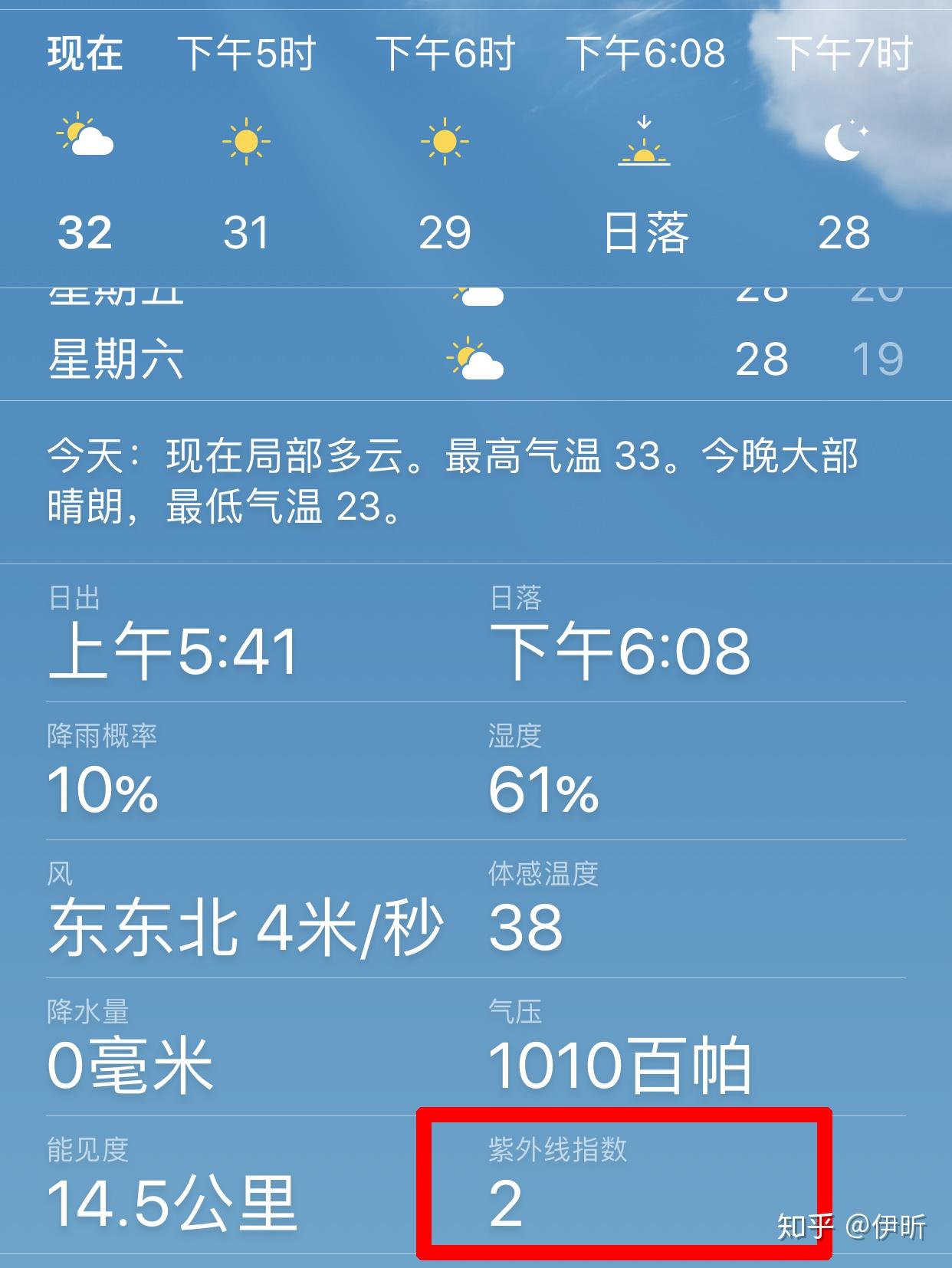Viewport: 952px width, 1268px height.
Task: Tap the 气压 1010百帕 reading
Action: pos(621,1062)
